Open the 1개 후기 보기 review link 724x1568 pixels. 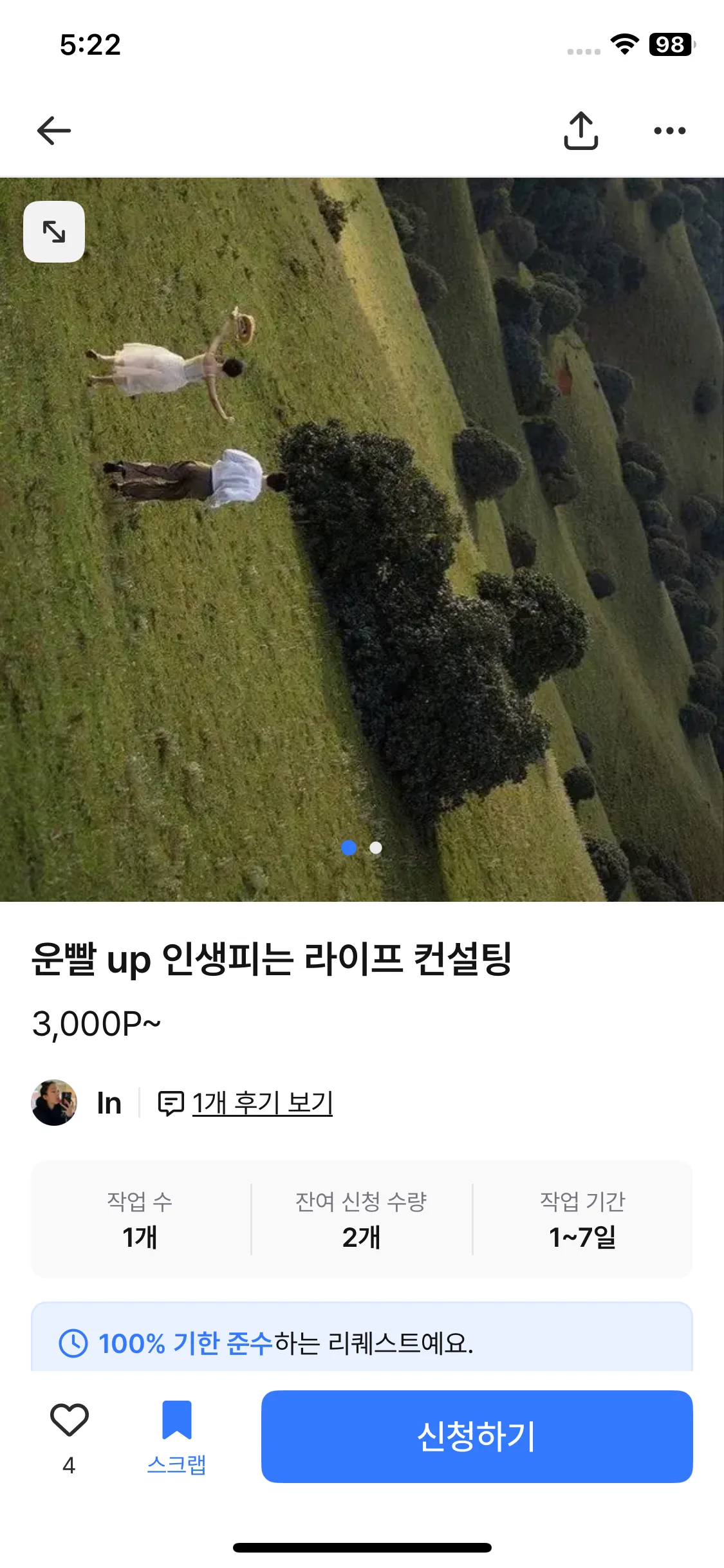tap(262, 1103)
